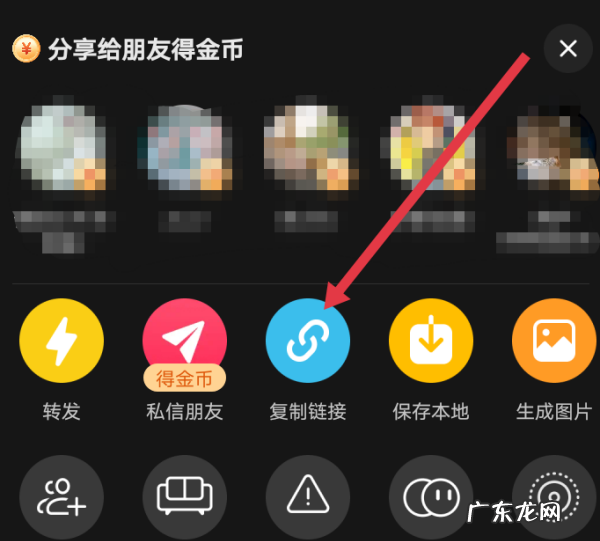Tap the sofa watch-together icon
Image resolution: width=600 pixels, height=541 pixels.
[x=185, y=497]
